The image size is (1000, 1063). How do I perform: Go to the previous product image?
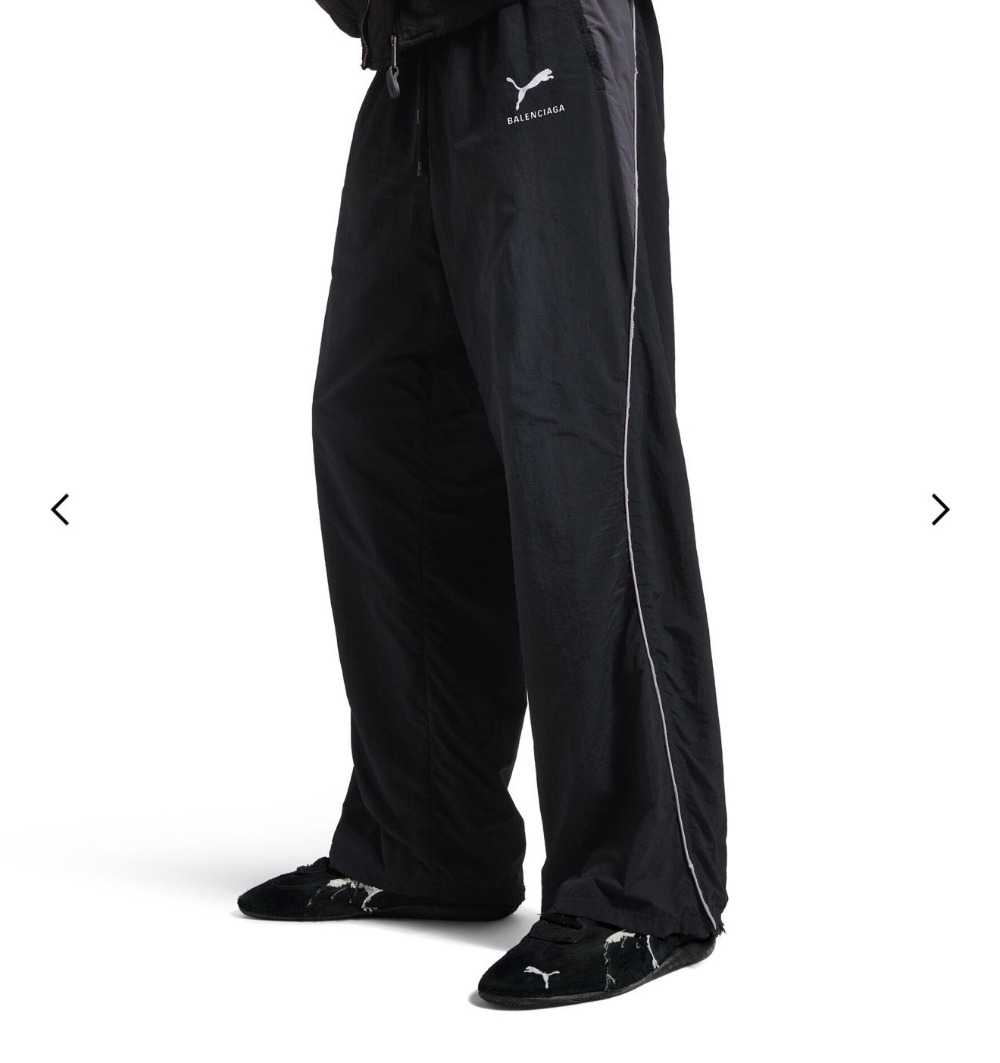coord(60,510)
